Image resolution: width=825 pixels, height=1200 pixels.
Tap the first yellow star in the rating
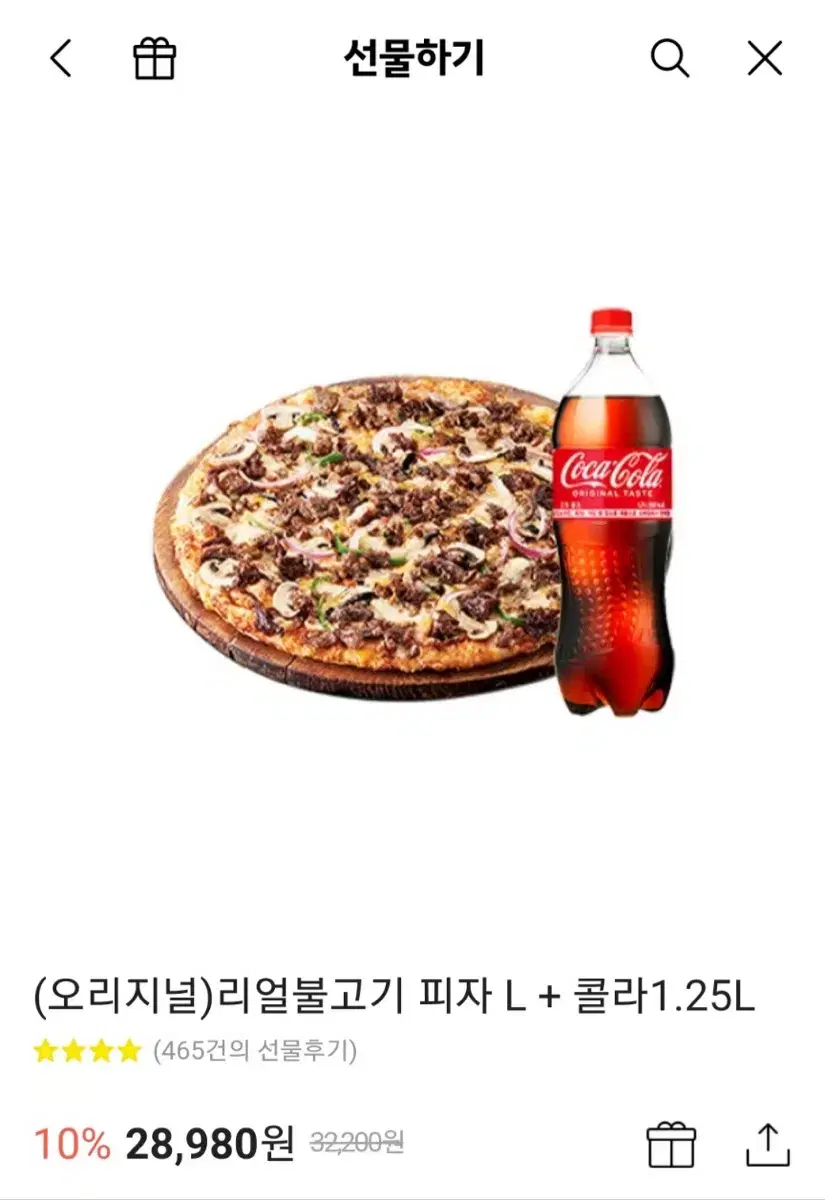click(x=44, y=1052)
